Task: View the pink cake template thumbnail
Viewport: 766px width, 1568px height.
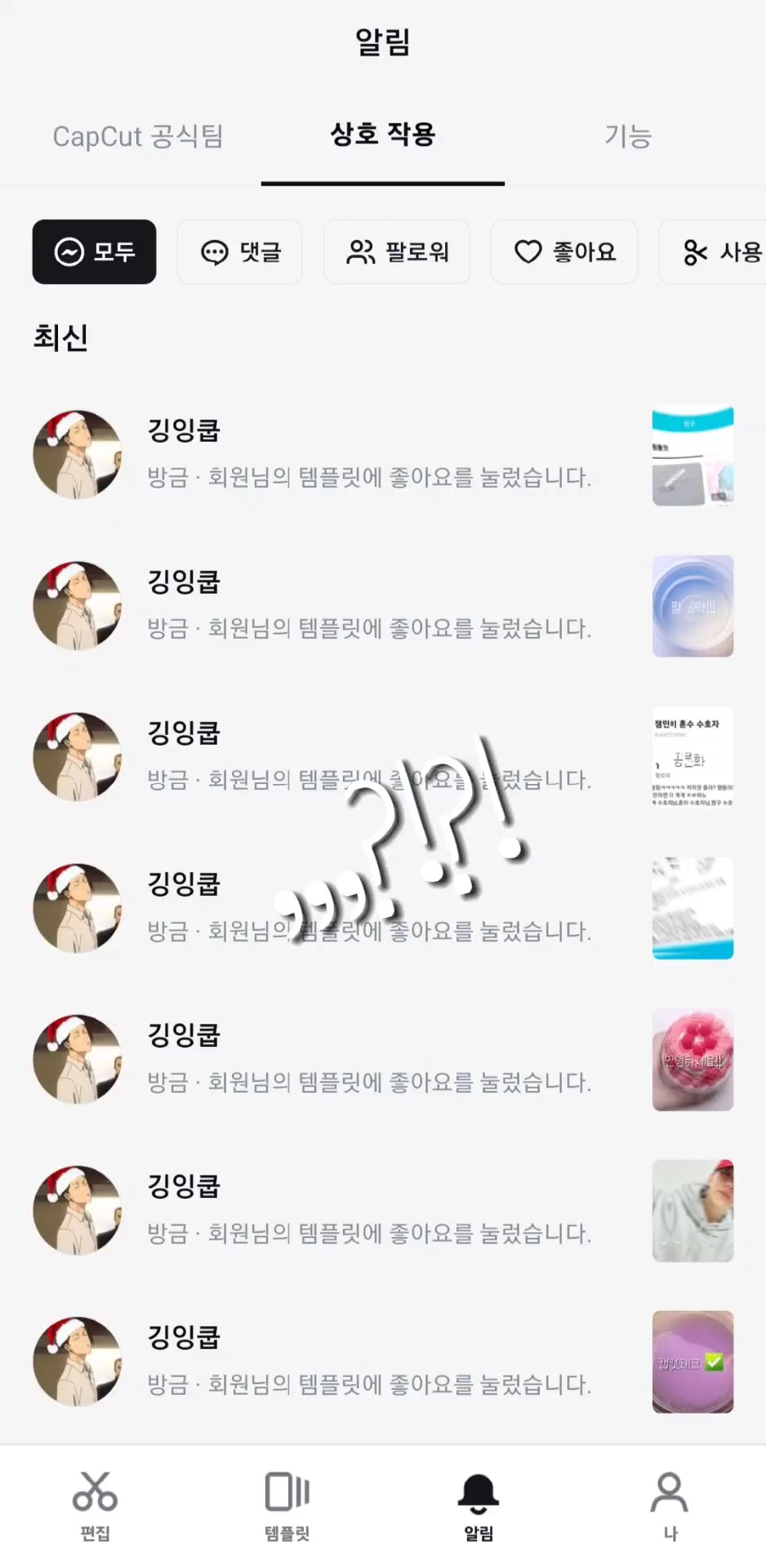Action: tap(693, 1059)
